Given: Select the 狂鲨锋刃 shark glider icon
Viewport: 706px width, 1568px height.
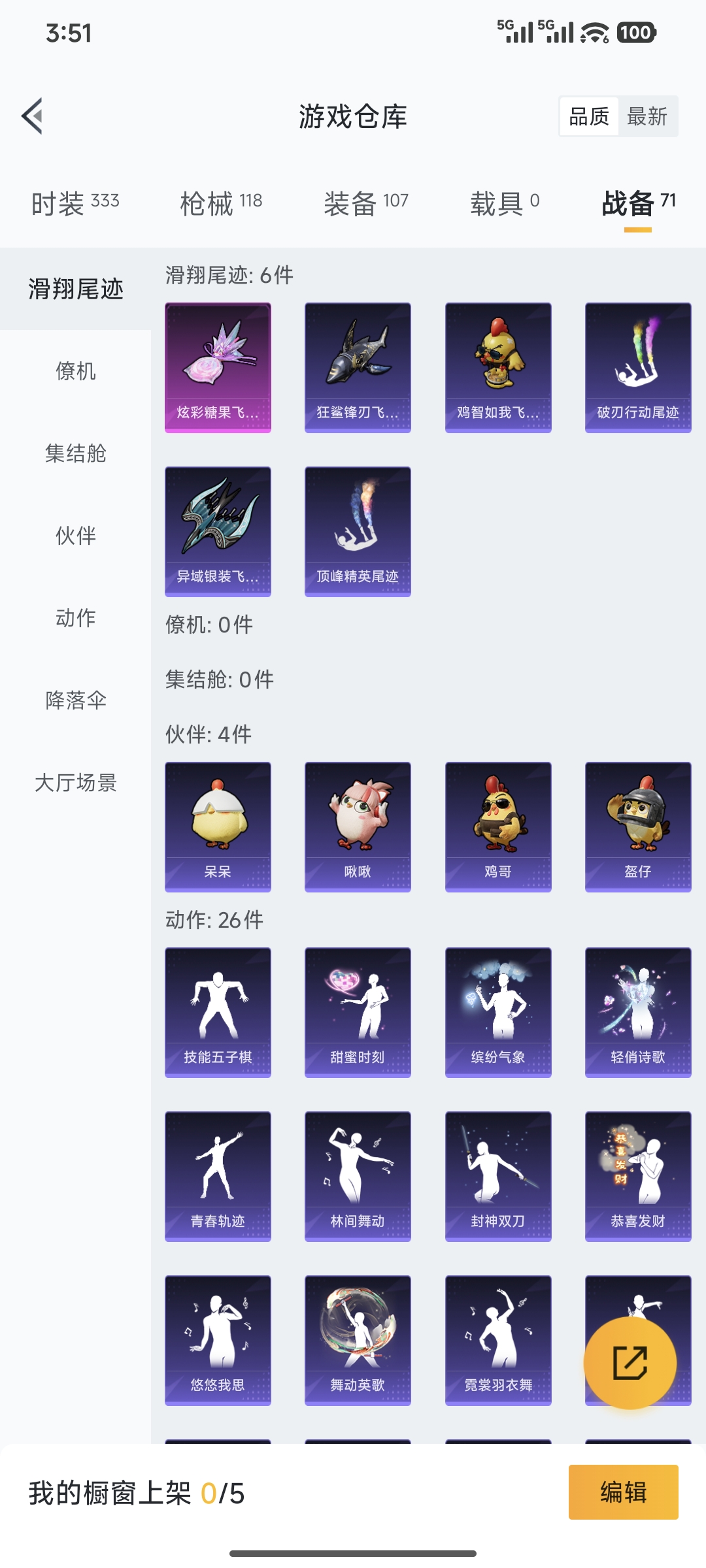Looking at the screenshot, I should (357, 366).
